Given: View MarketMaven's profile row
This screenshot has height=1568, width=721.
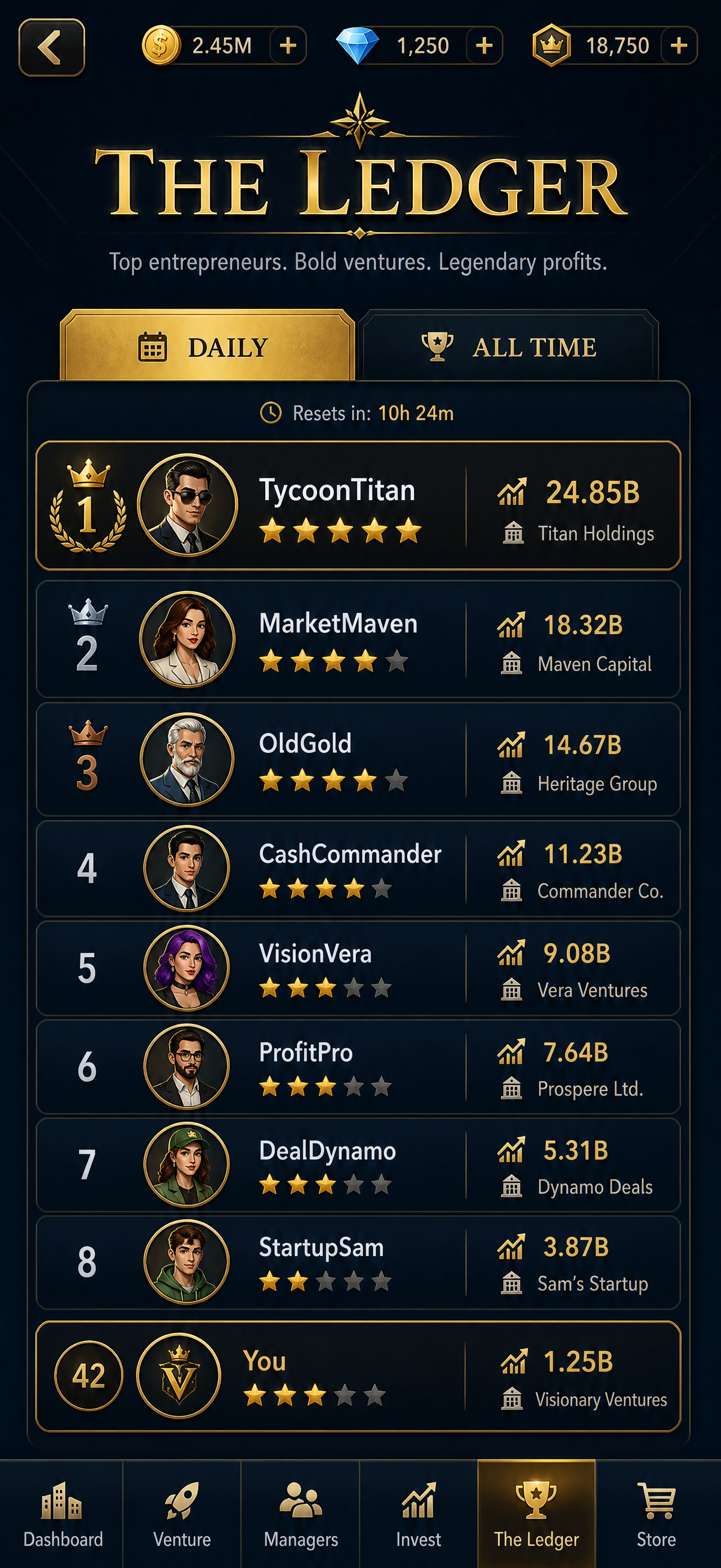Looking at the screenshot, I should point(358,639).
